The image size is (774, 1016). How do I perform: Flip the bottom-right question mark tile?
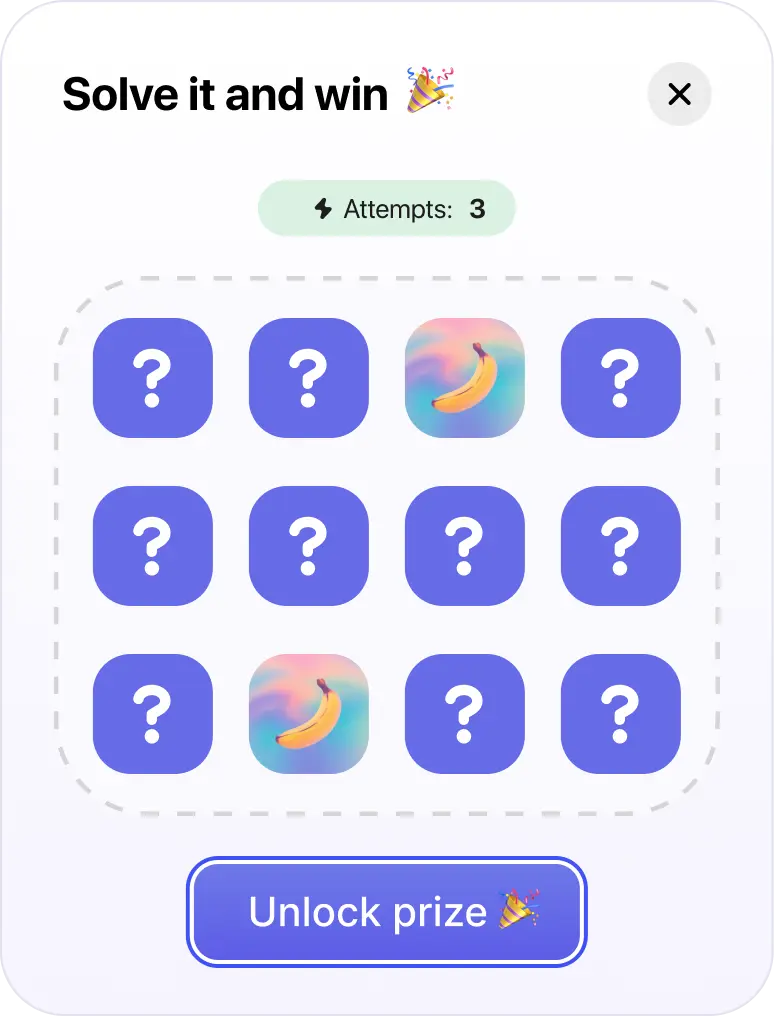620,713
